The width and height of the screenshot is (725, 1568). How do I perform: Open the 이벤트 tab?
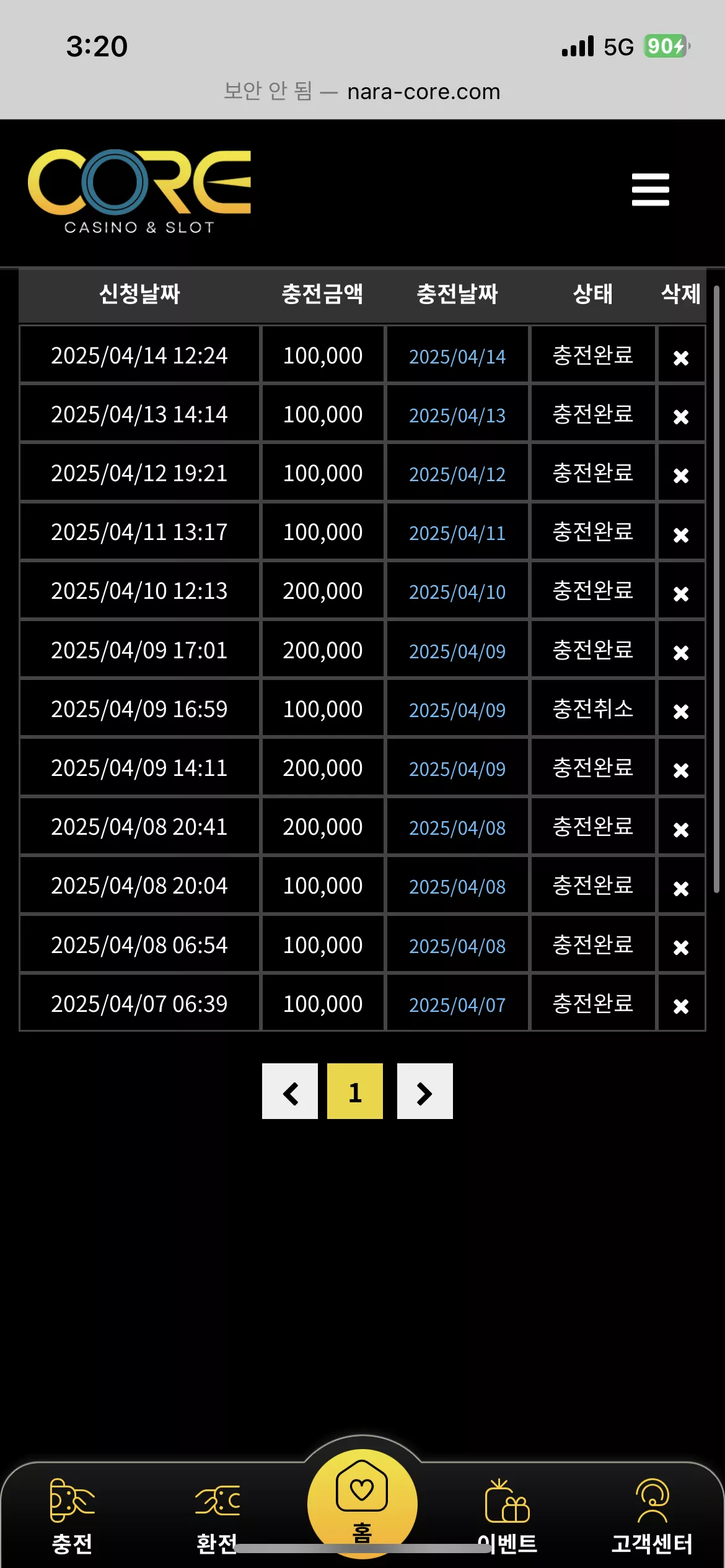click(x=507, y=1517)
